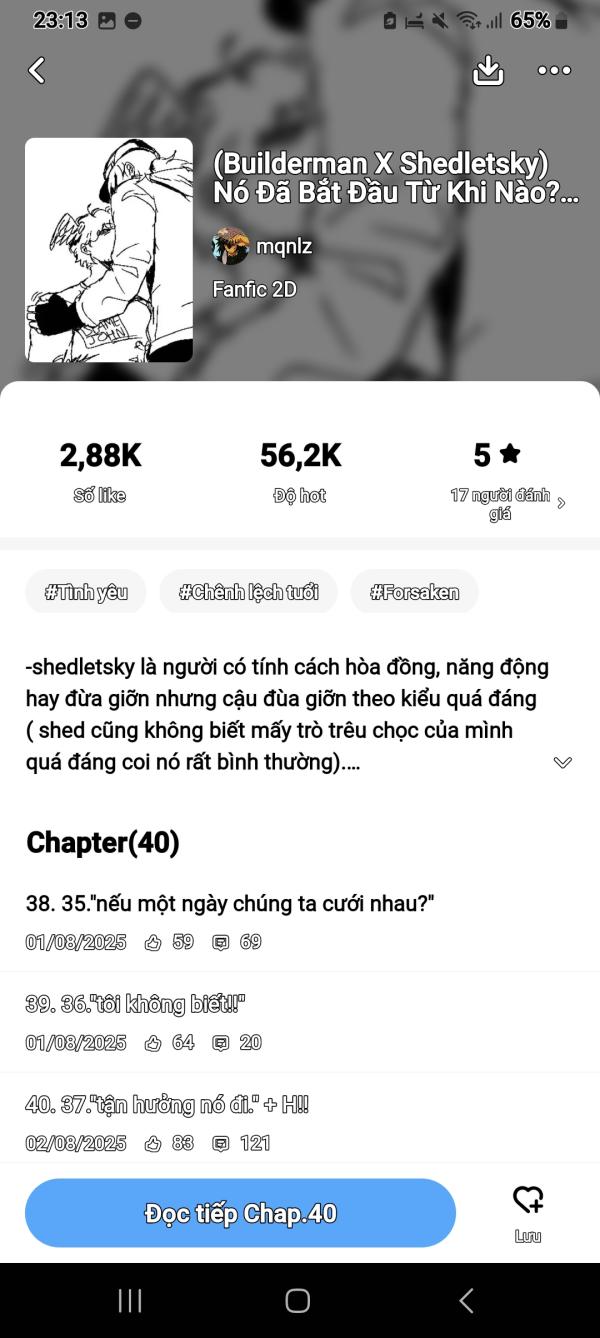600x1338 pixels.
Task: Open chapter 39 "tôi không biết!!"
Action: pyautogui.click(x=136, y=1005)
